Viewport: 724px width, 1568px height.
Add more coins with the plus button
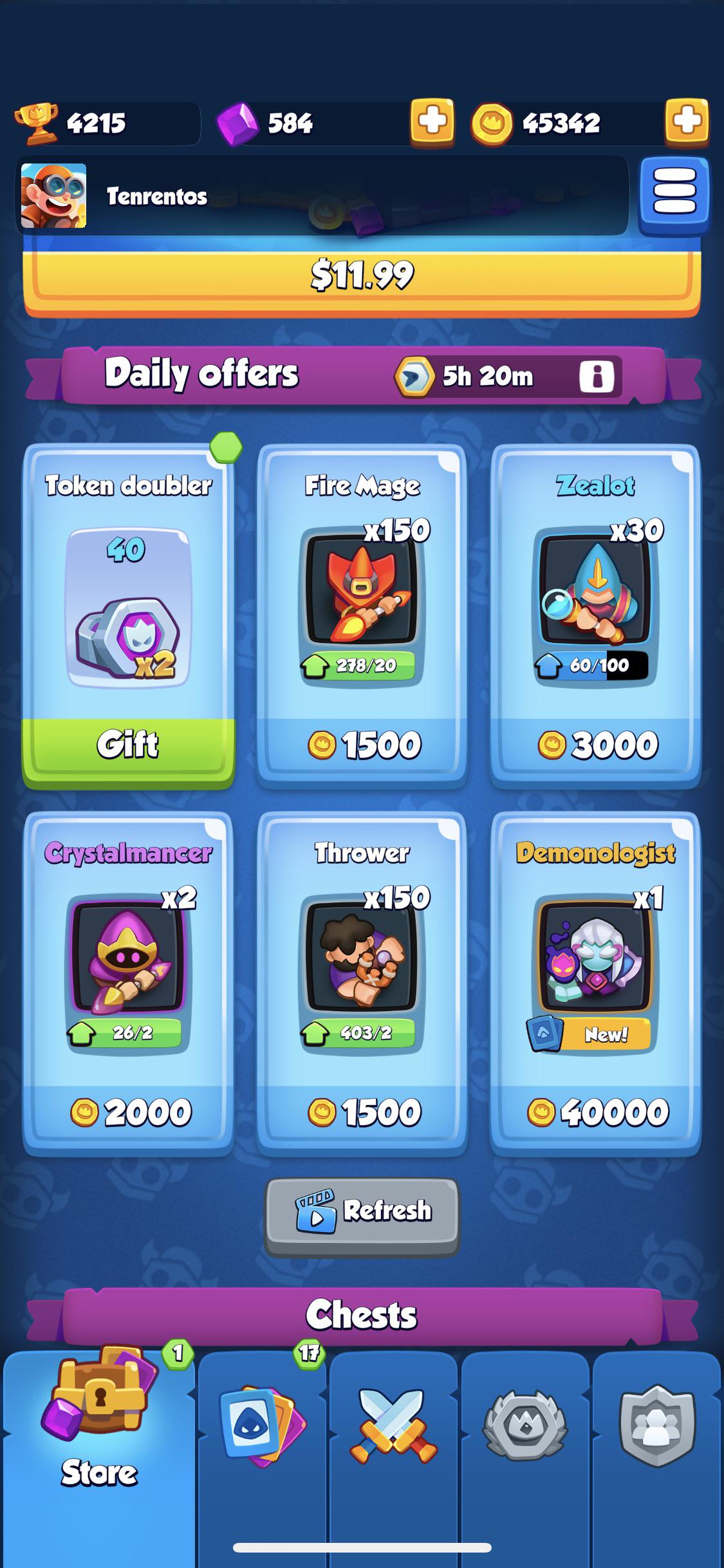click(687, 122)
